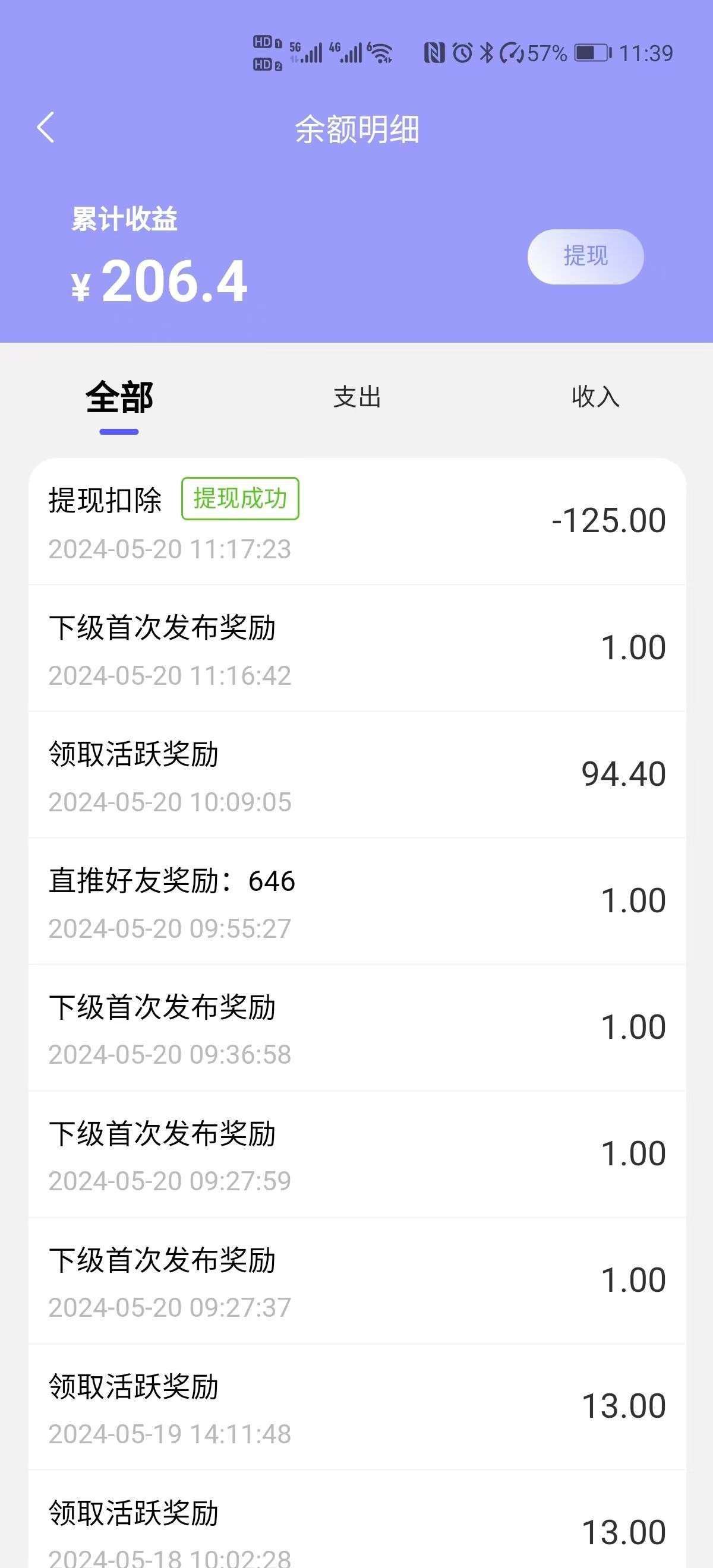Tap the 提现 withdraw button
Image resolution: width=713 pixels, height=1568 pixels.
(585, 256)
